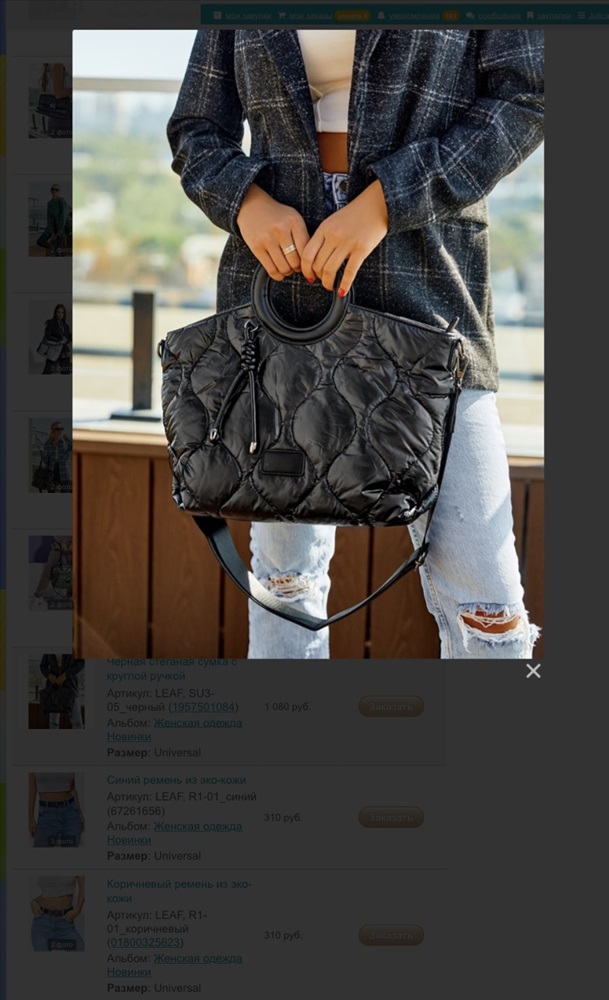Close the enlarged bag photo
This screenshot has width=609, height=1000.
533,671
